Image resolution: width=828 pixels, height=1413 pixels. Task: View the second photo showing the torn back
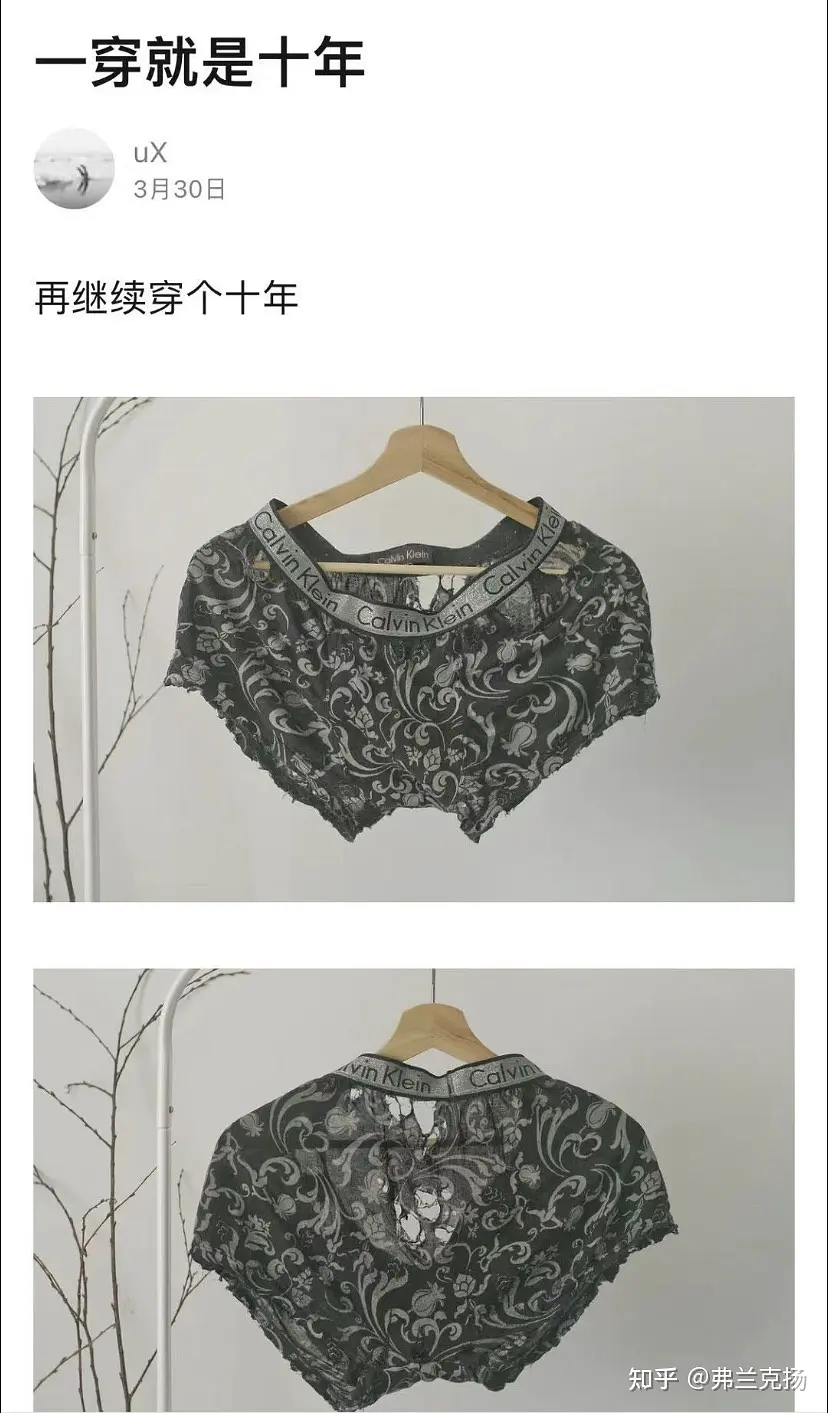pos(414,1190)
